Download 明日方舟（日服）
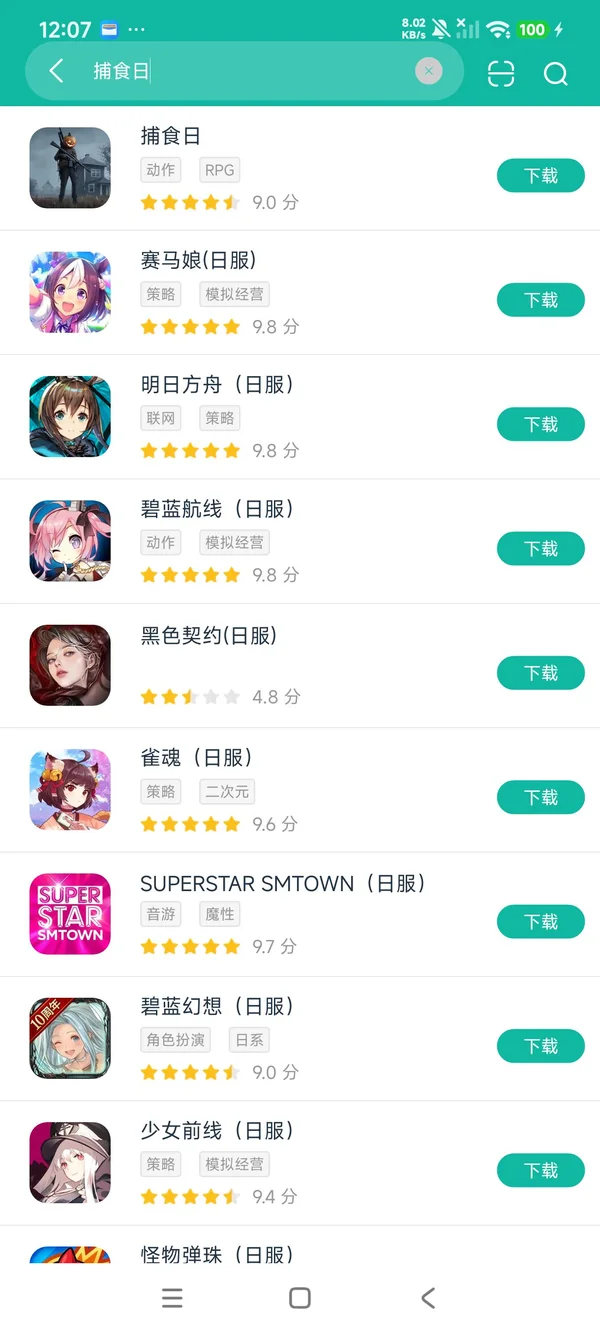 click(540, 424)
